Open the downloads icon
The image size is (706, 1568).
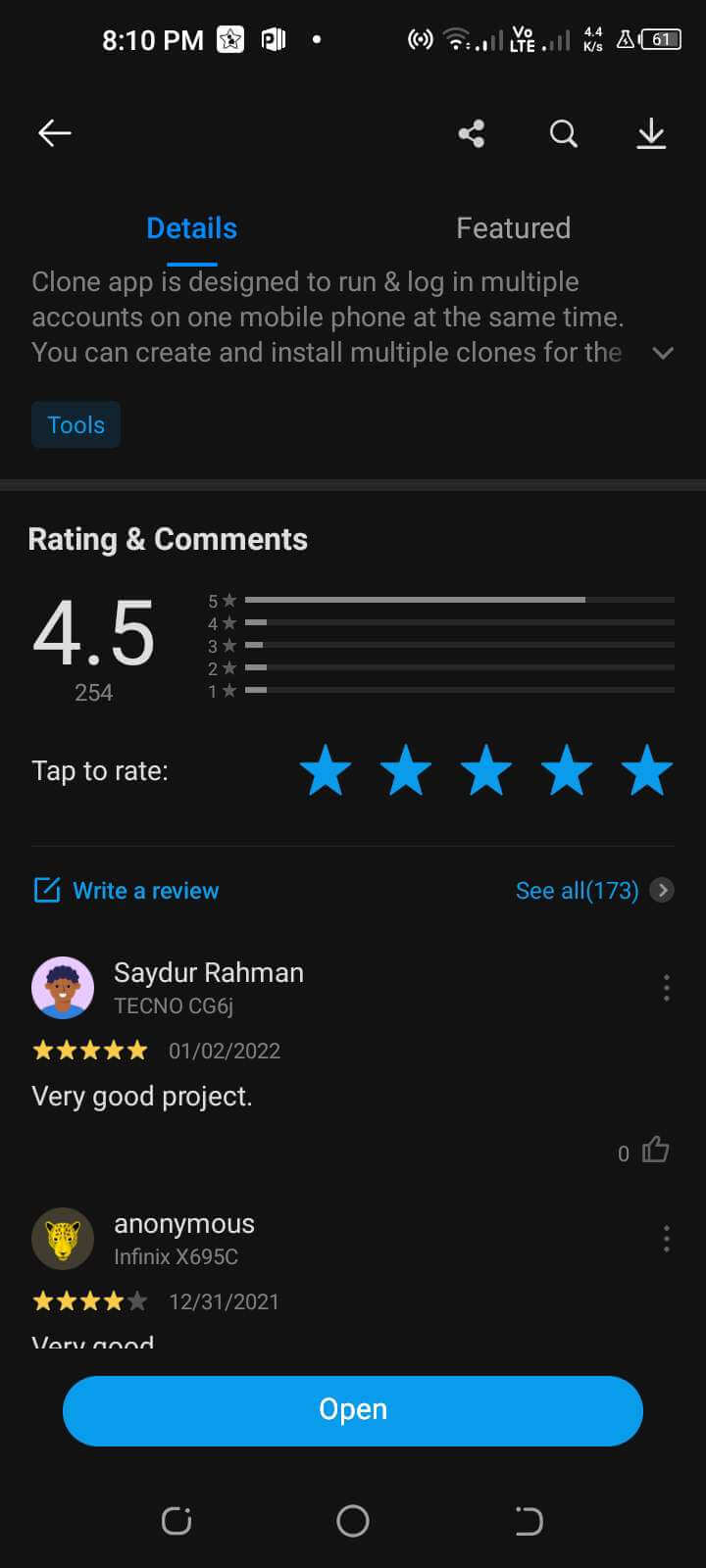pyautogui.click(x=651, y=133)
